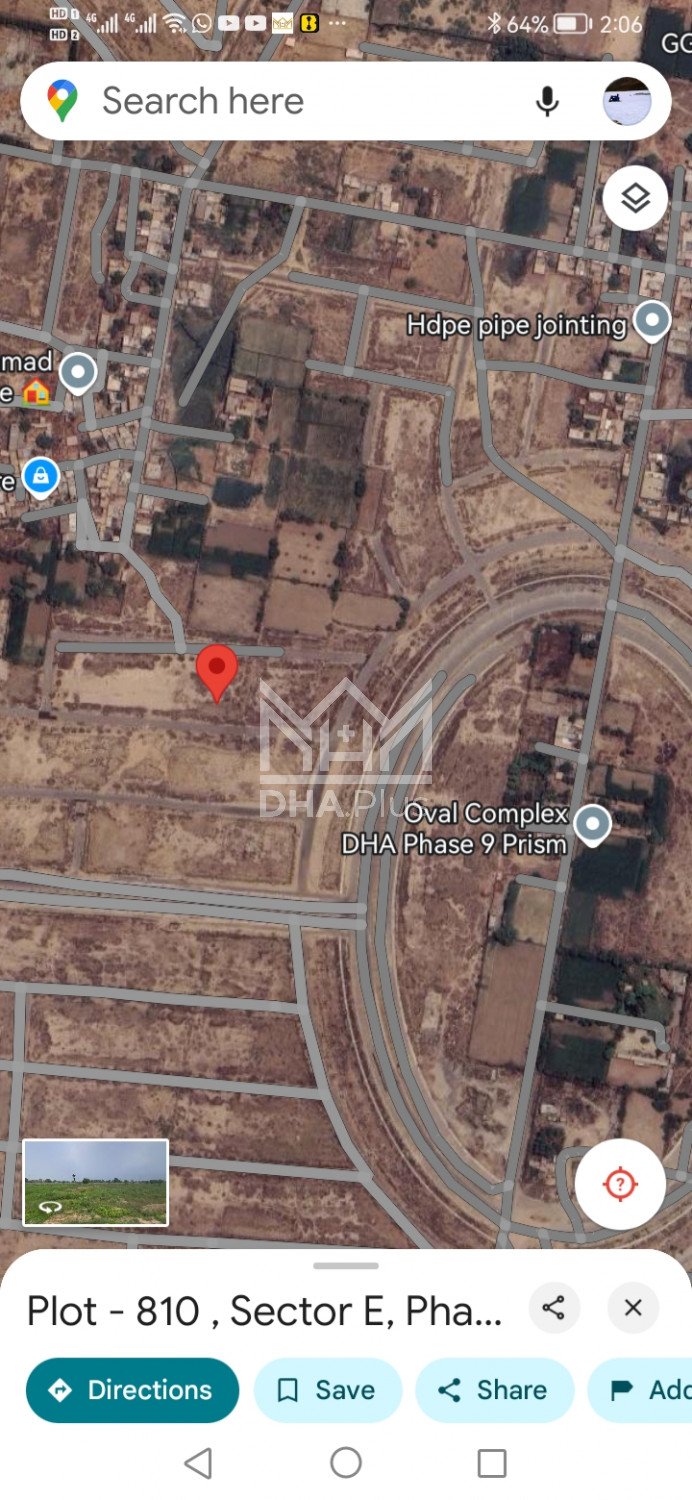Image resolution: width=692 pixels, height=1500 pixels.
Task: Tap the share icon beside the Plot - 810 title
Action: 554,1308
